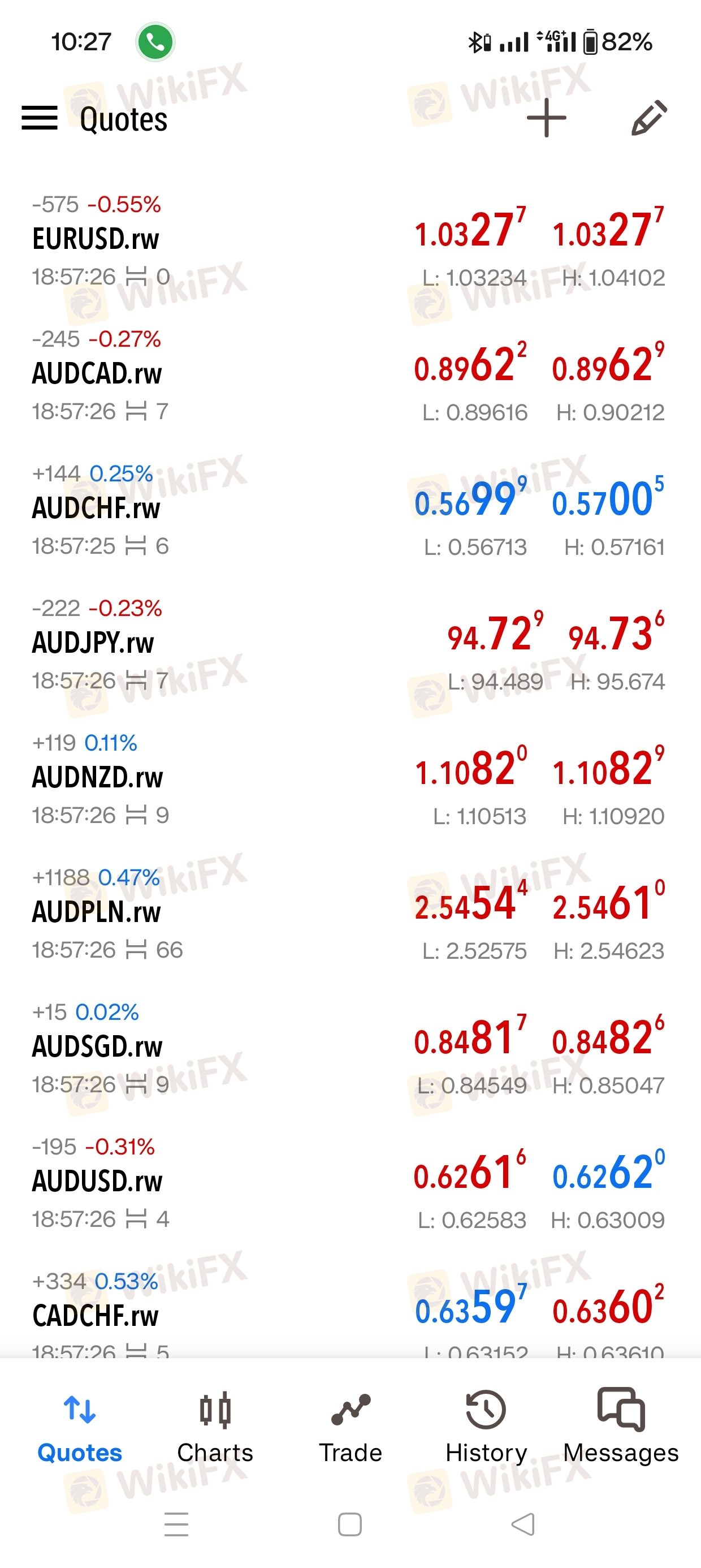This screenshot has width=701, height=1568.
Task: Select the Quotes tab
Action: [80, 1427]
